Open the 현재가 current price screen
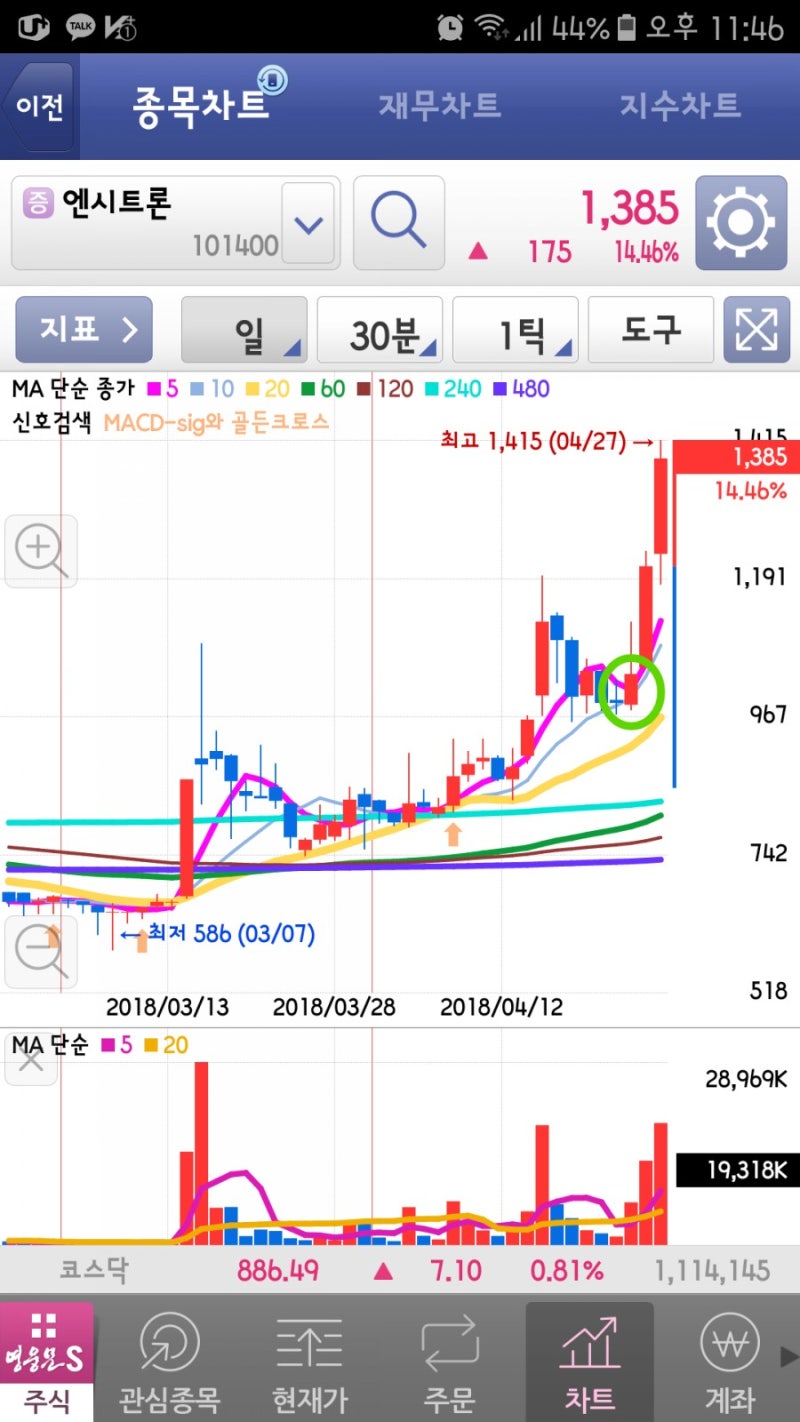Viewport: 800px width, 1422px height. point(309,1360)
